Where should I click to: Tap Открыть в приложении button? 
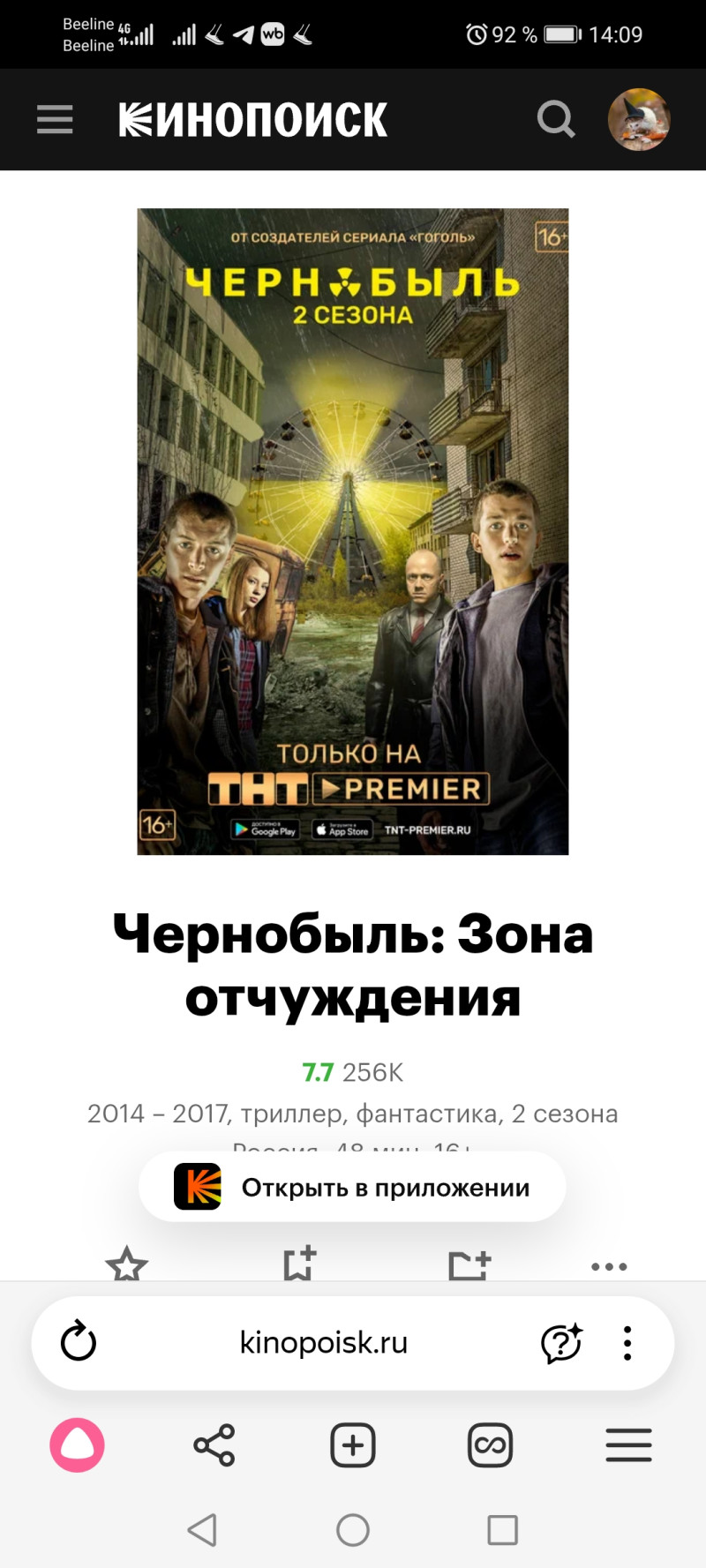(x=352, y=1187)
